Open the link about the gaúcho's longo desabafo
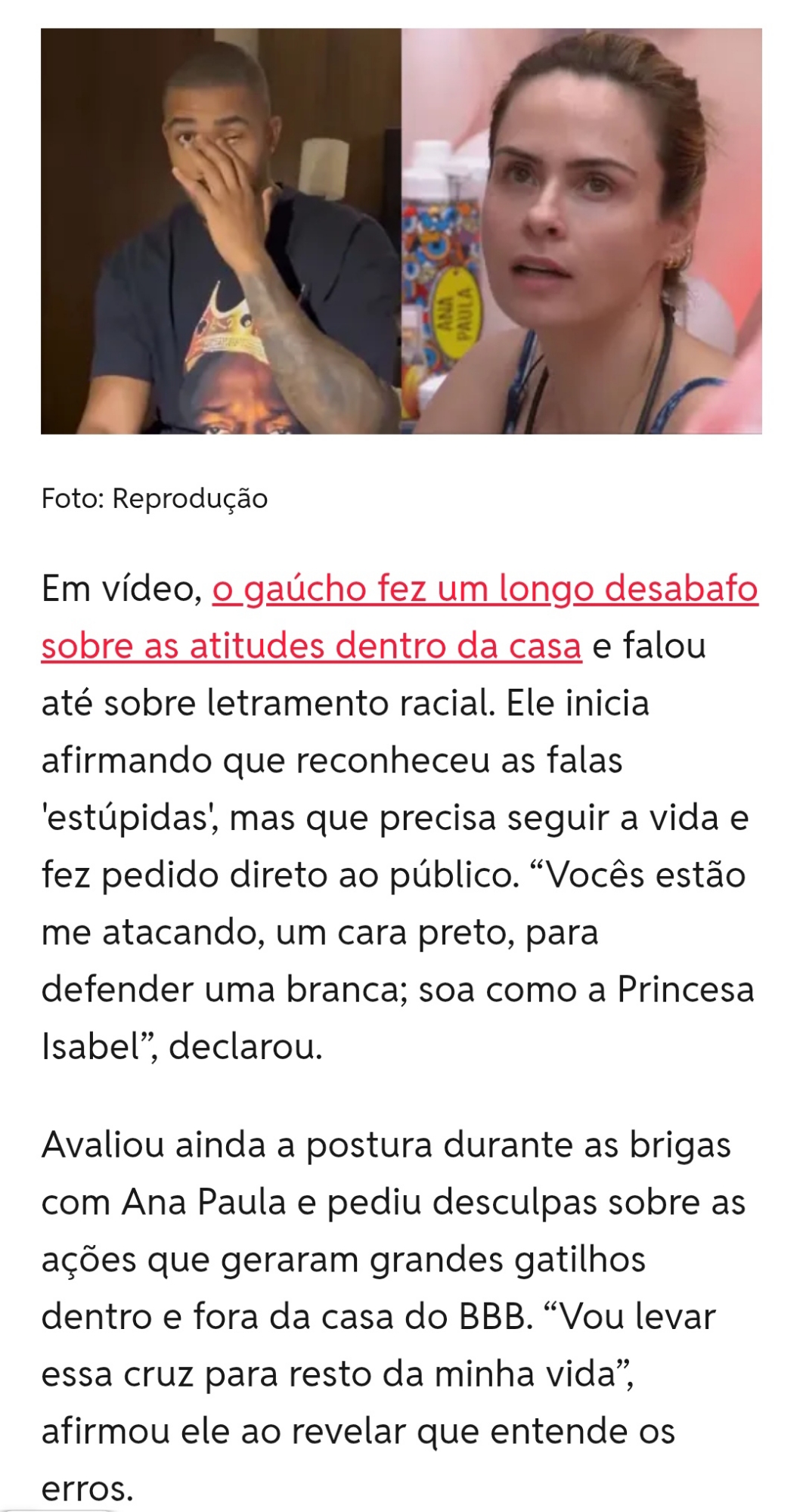Image resolution: width=803 pixels, height=1512 pixels. point(484,590)
